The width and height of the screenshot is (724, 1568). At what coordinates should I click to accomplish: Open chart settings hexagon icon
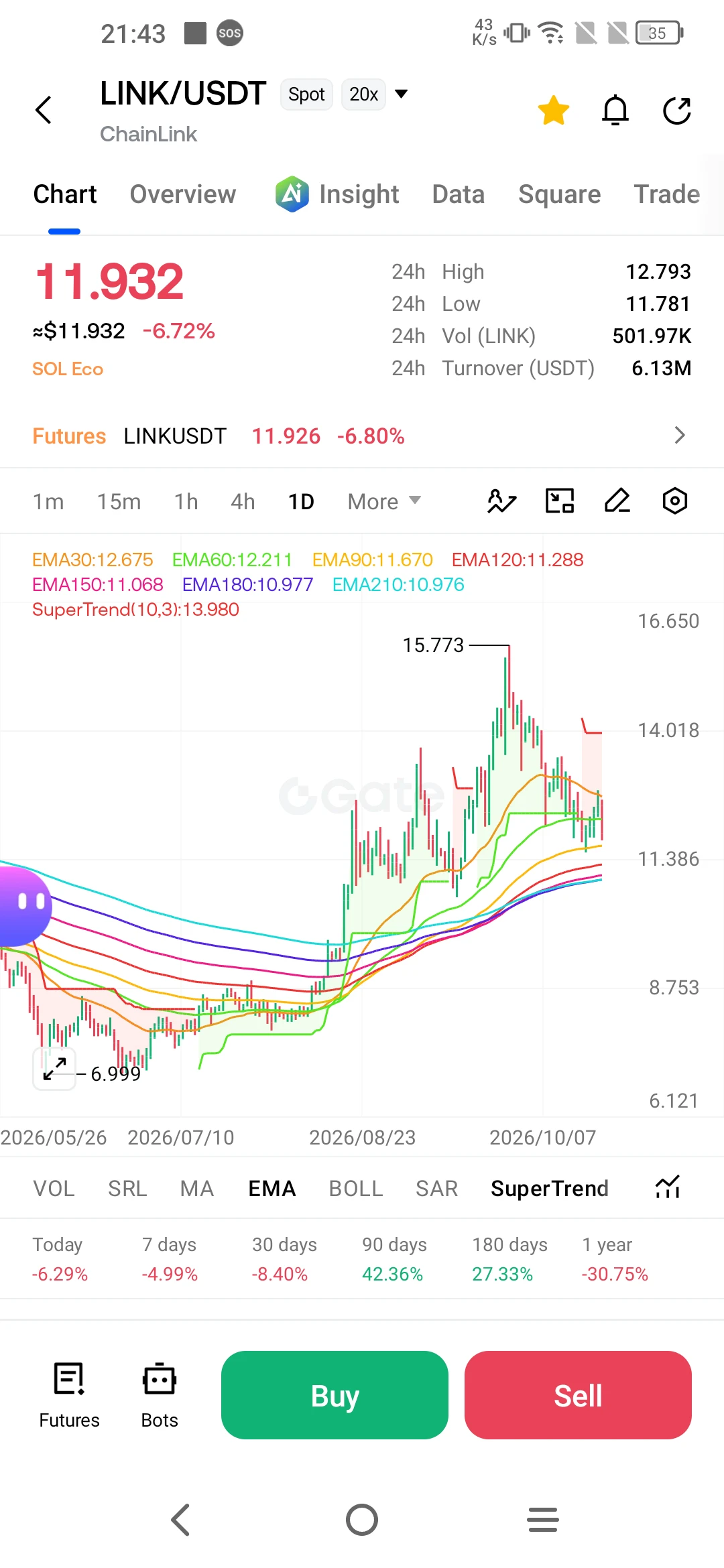point(675,501)
